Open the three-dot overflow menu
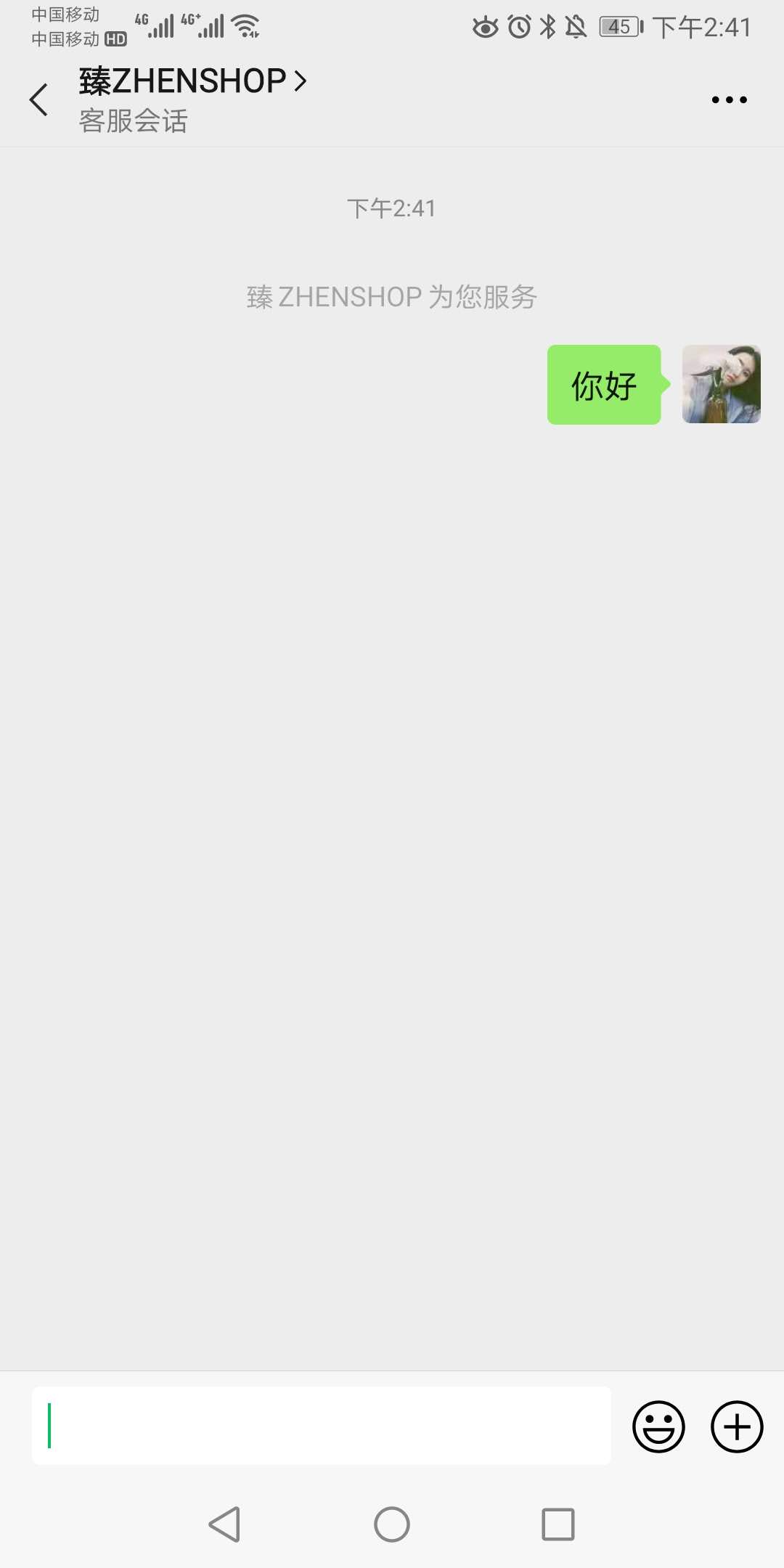784x1568 pixels. tap(729, 99)
